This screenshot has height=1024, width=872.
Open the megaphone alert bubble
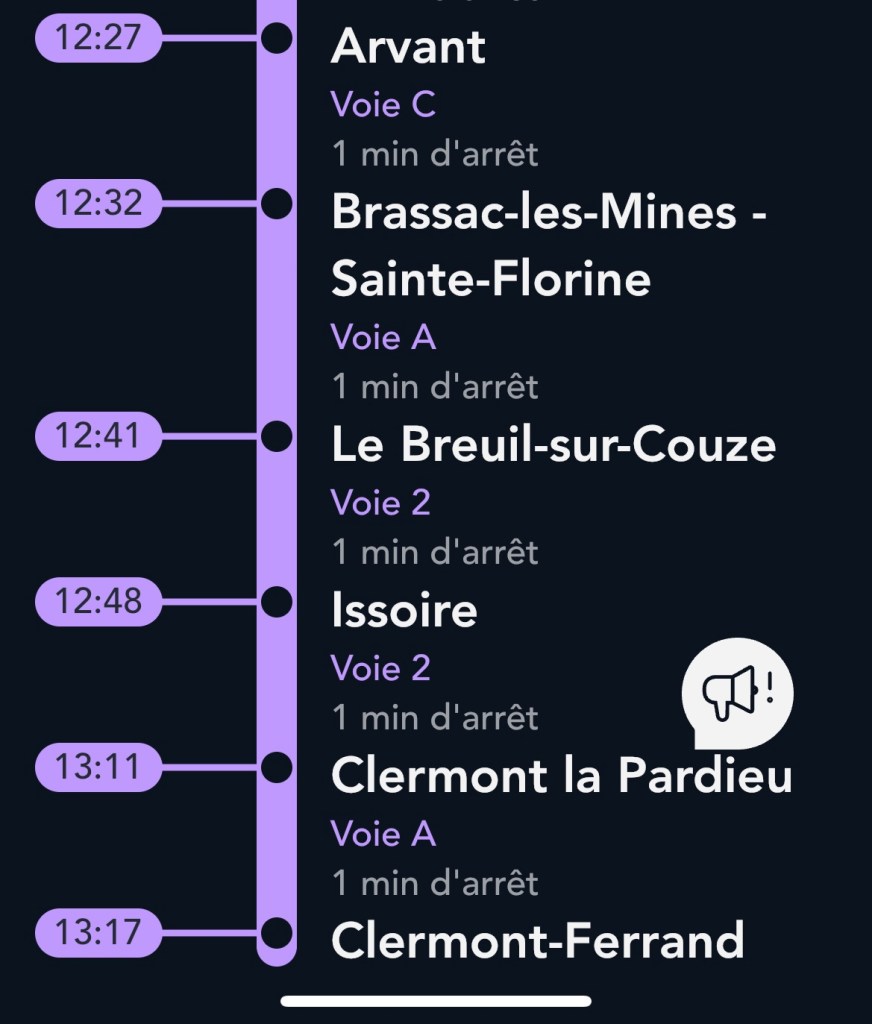click(737, 691)
